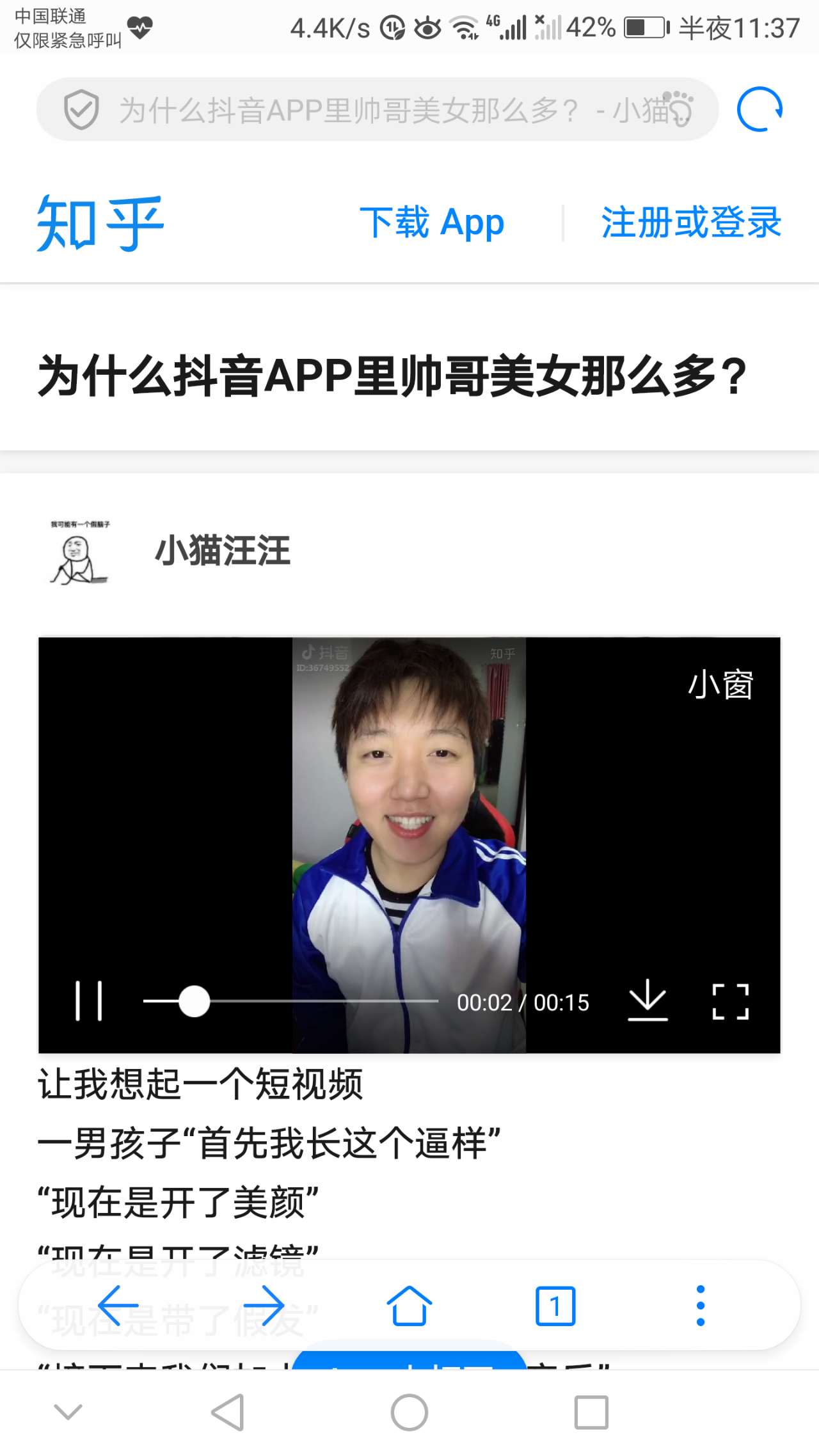Open 注册或登录 sign-in link

pos(691,223)
